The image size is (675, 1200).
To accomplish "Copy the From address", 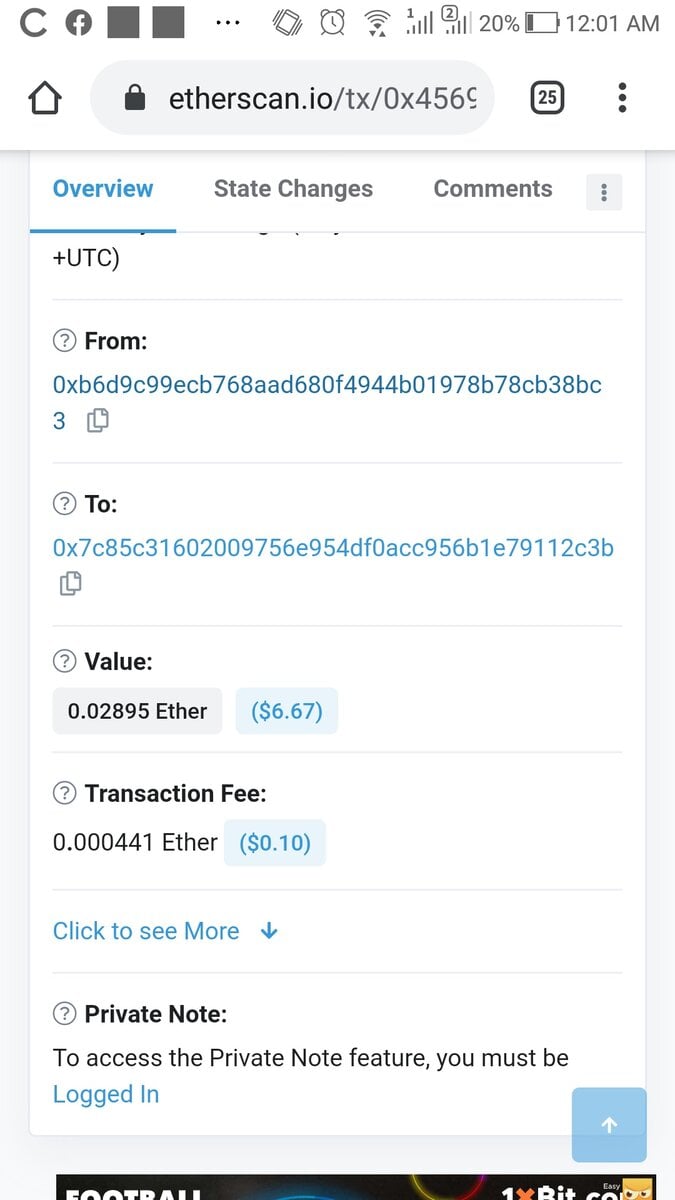I will (97, 421).
